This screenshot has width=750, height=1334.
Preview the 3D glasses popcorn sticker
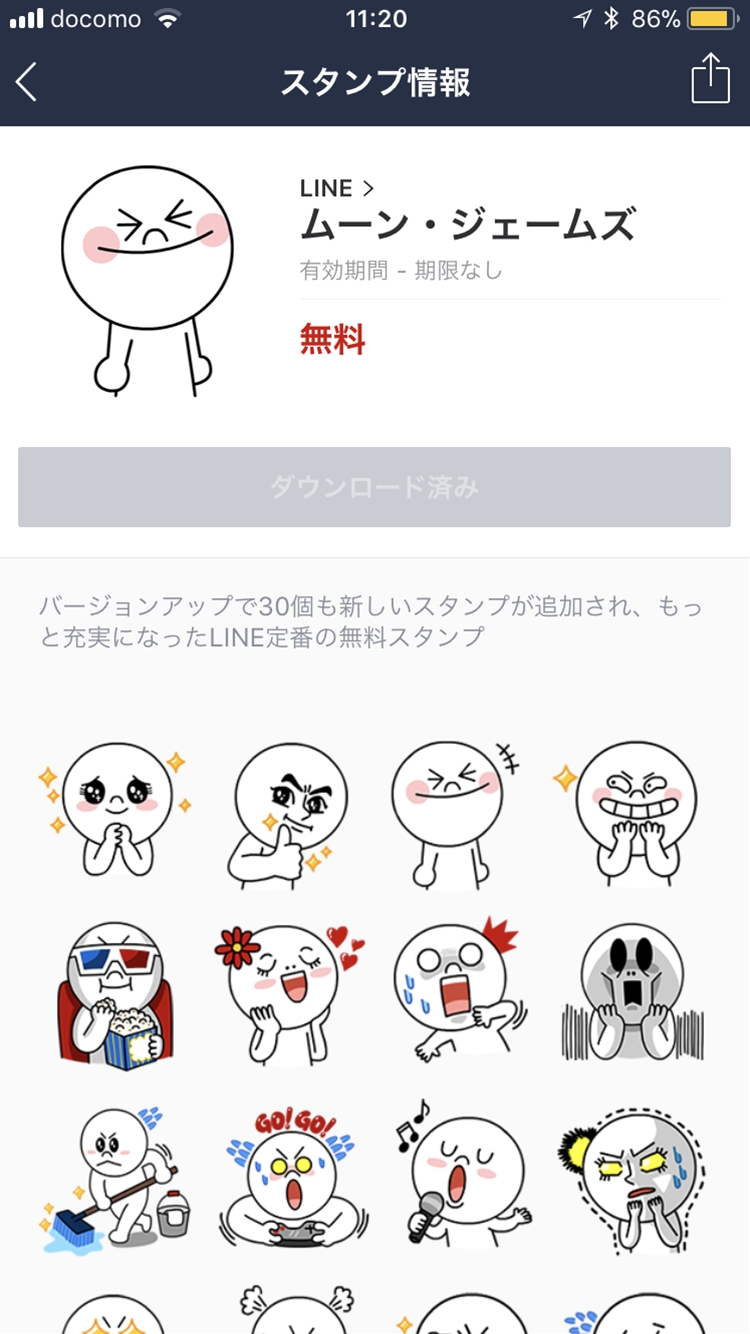[x=115, y=995]
